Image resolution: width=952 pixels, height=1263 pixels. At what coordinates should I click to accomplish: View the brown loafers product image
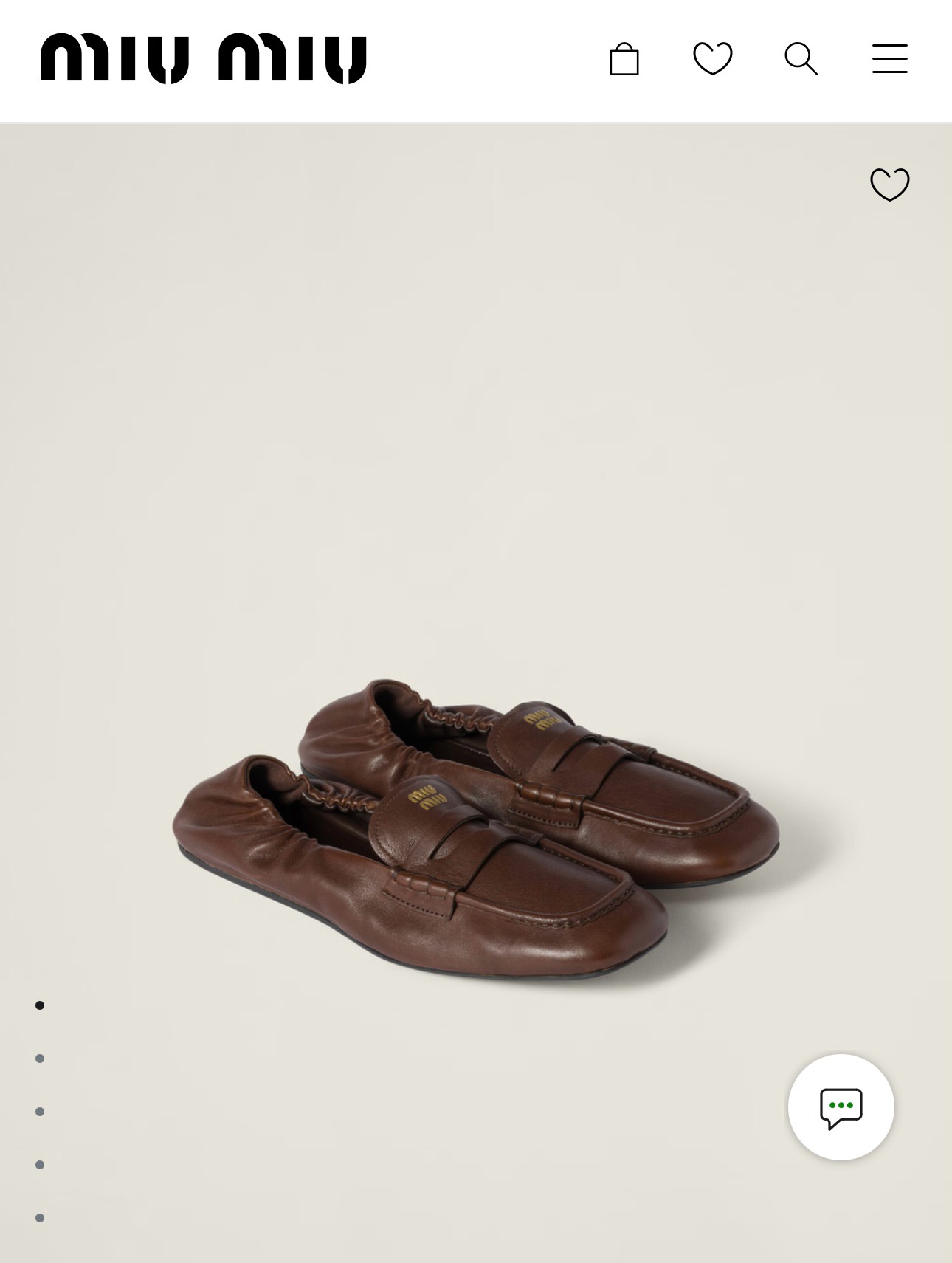476,830
